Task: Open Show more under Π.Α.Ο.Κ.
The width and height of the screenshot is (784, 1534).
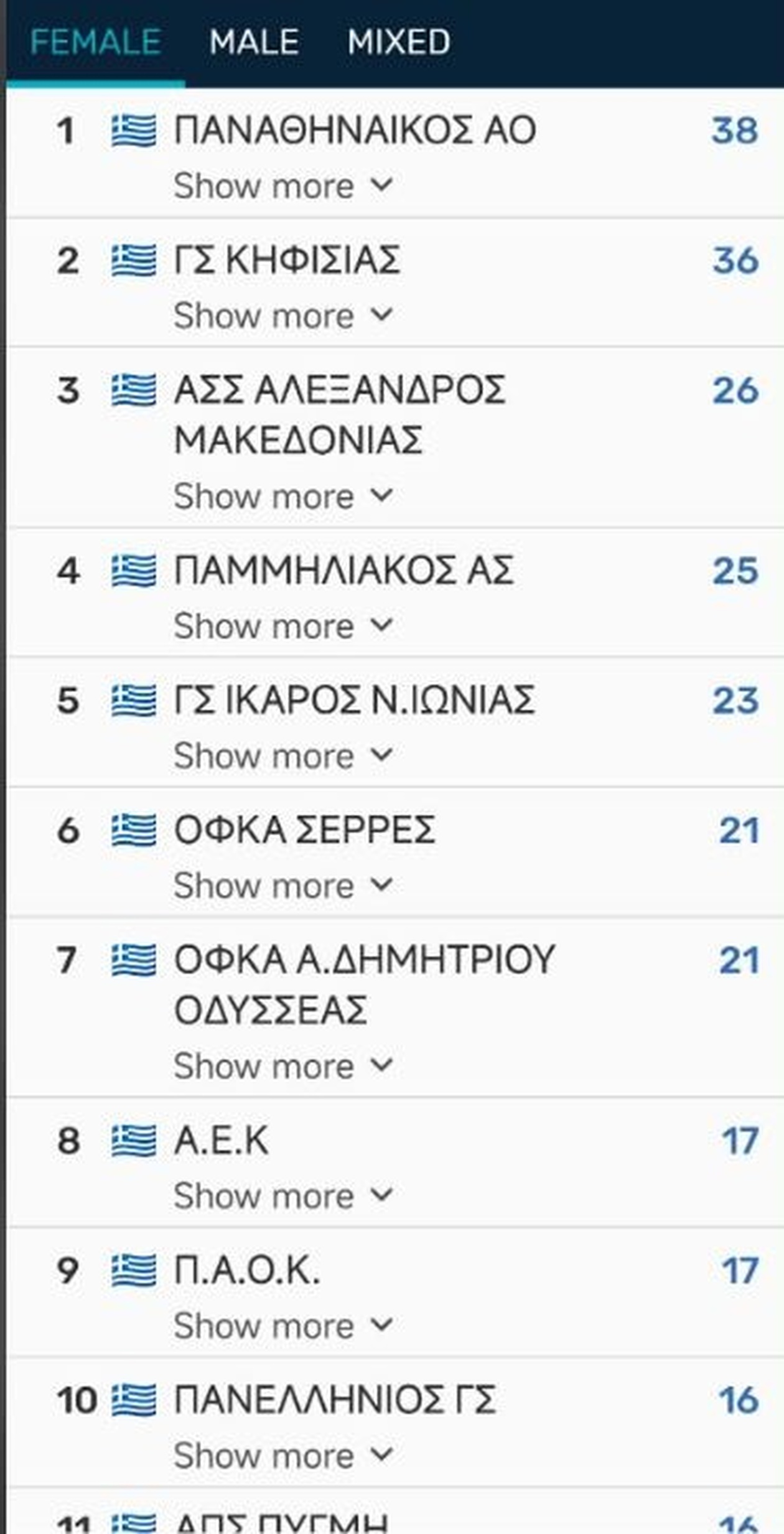Action: [283, 1326]
